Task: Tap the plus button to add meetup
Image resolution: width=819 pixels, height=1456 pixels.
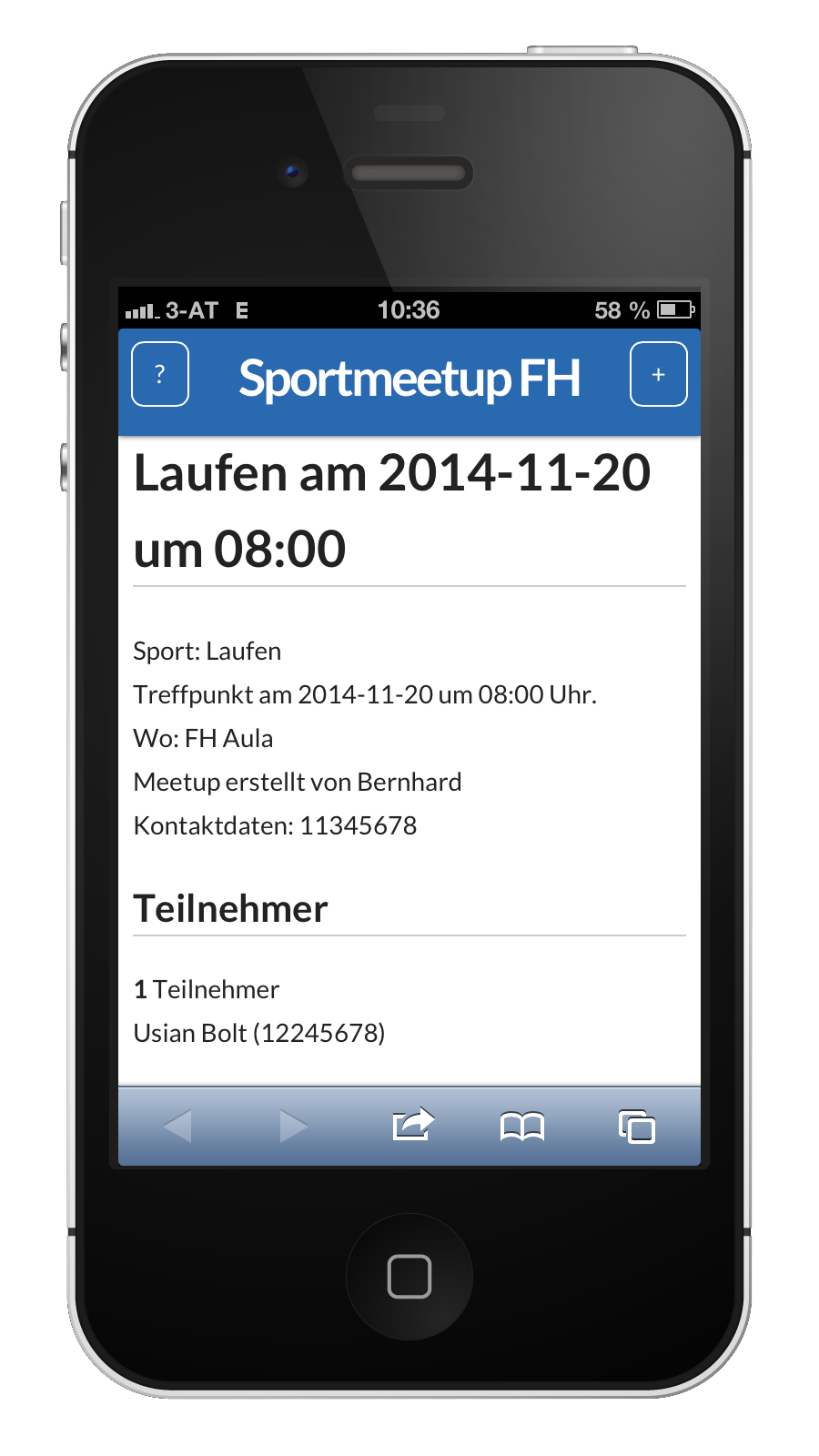Action: (x=659, y=374)
